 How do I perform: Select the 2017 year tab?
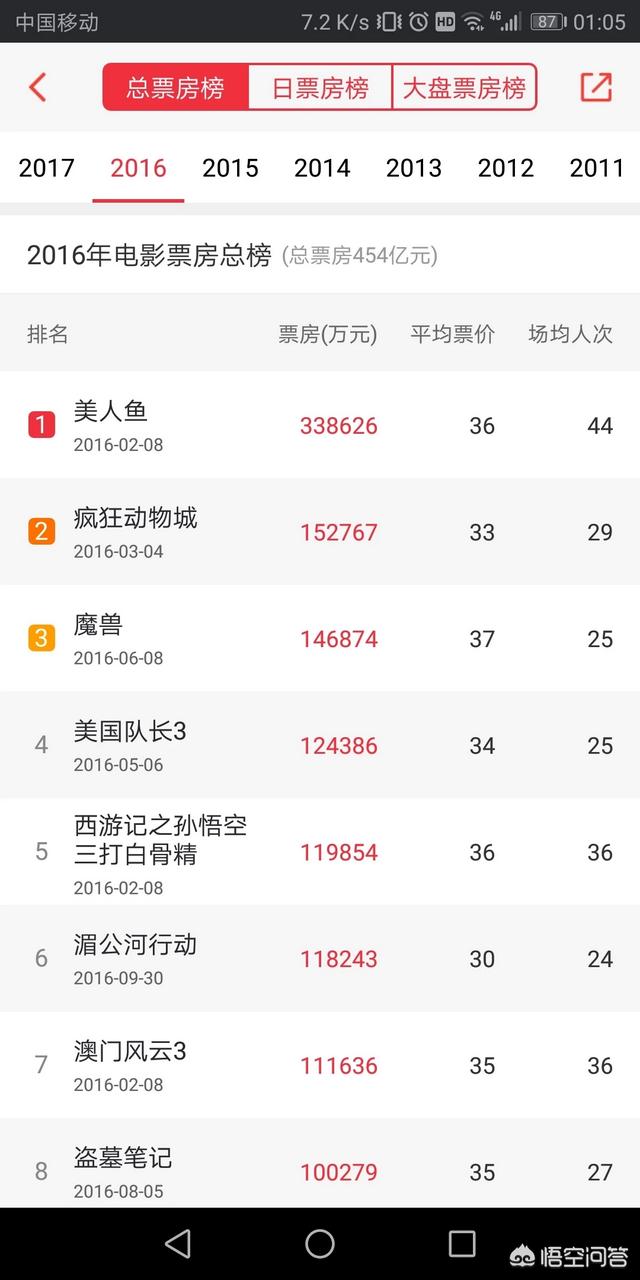coord(46,167)
